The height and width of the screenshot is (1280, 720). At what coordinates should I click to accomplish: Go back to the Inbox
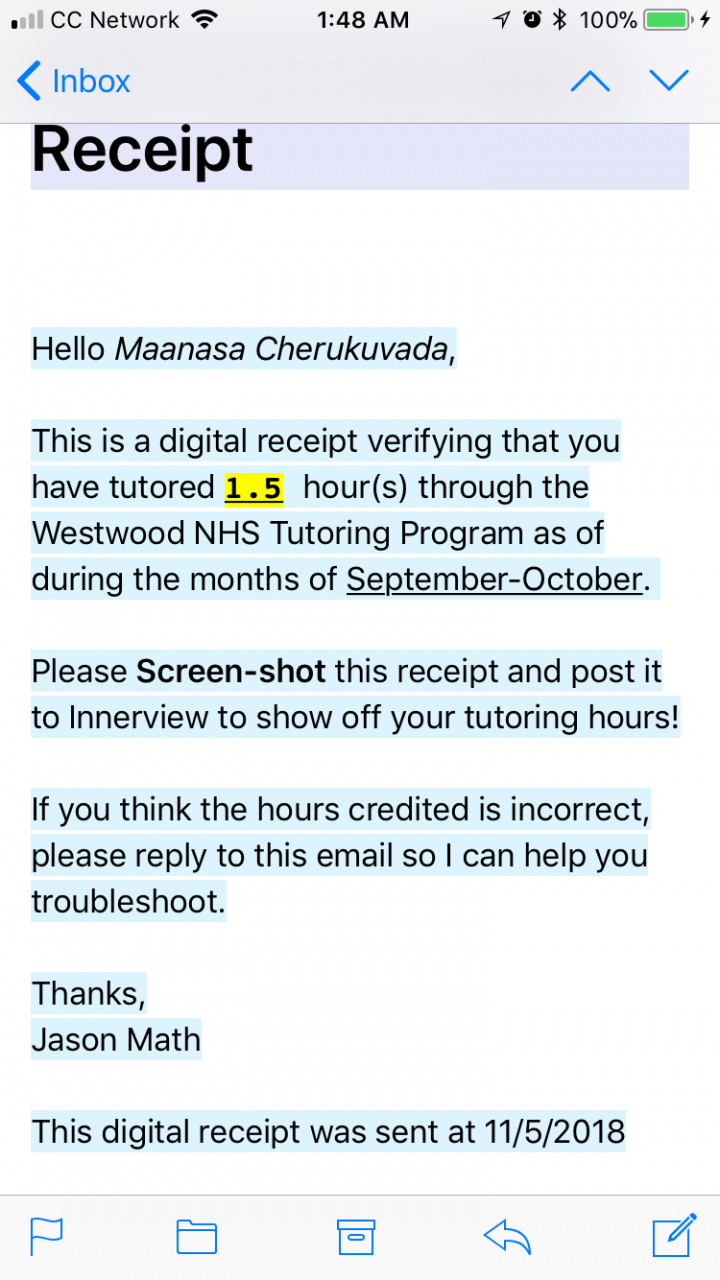coord(74,81)
